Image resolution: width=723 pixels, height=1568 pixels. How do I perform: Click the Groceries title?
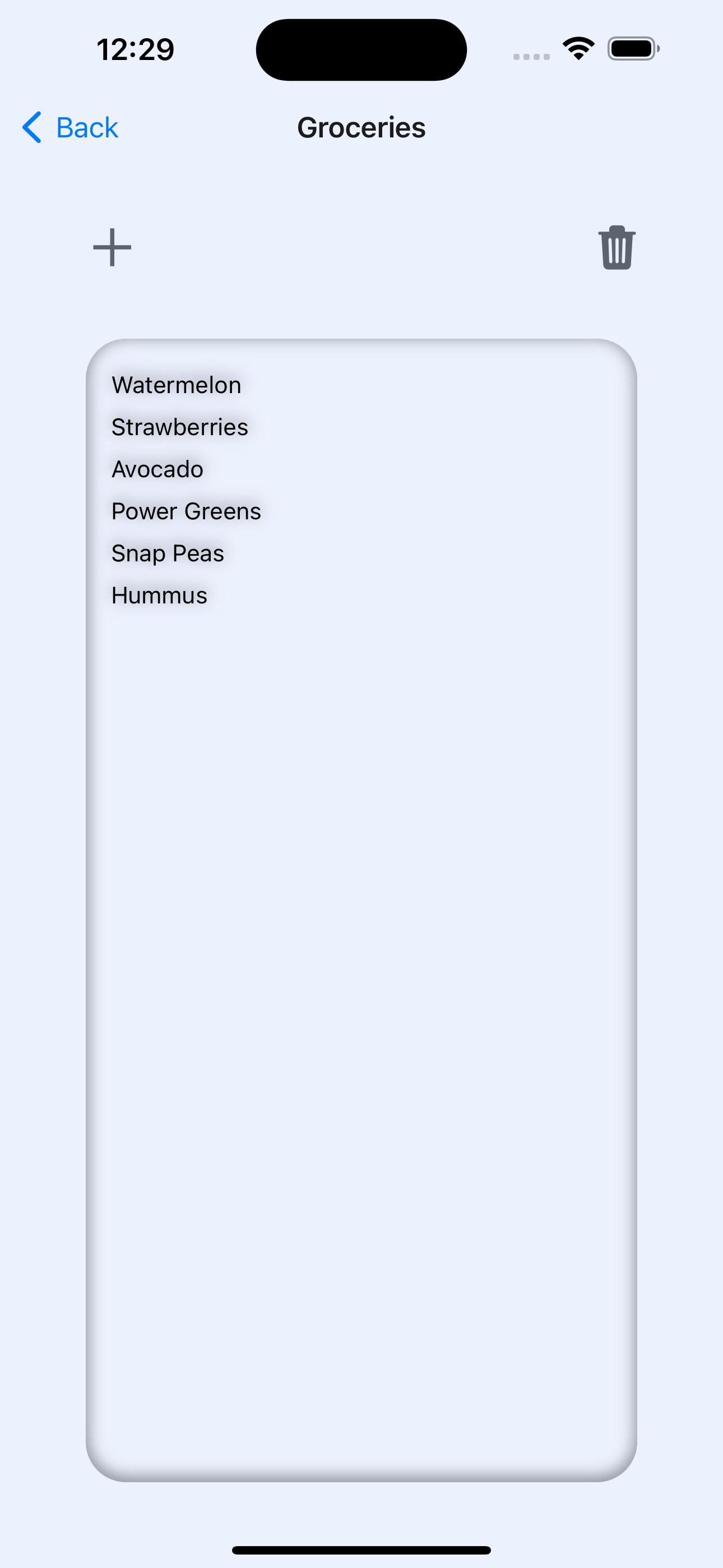click(x=361, y=128)
